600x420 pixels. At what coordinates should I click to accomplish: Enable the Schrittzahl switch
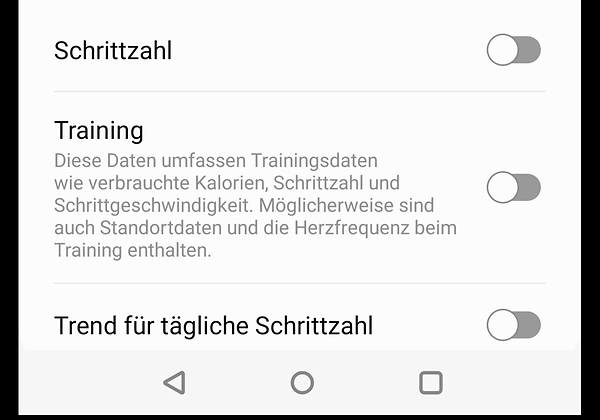pos(513,50)
